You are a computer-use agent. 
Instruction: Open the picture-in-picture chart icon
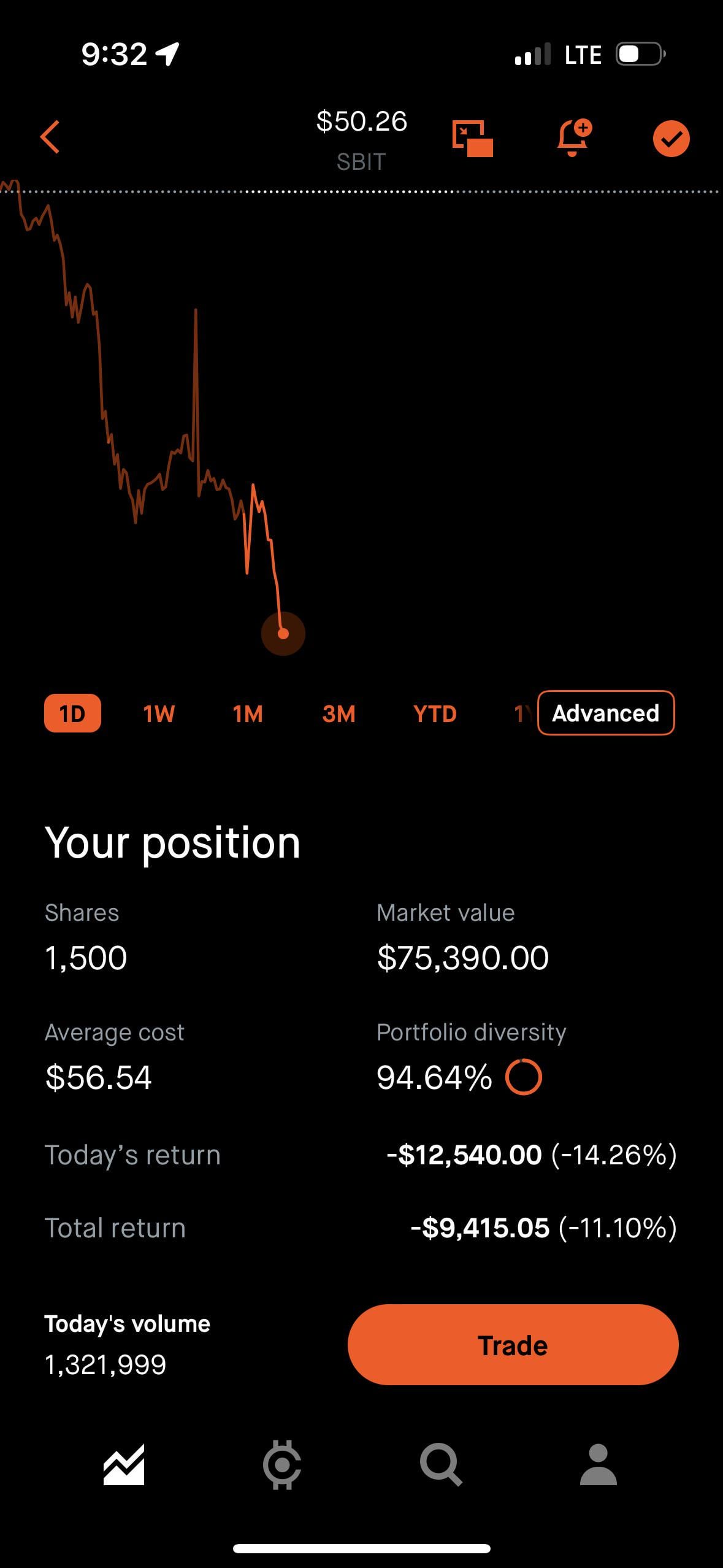[472, 139]
